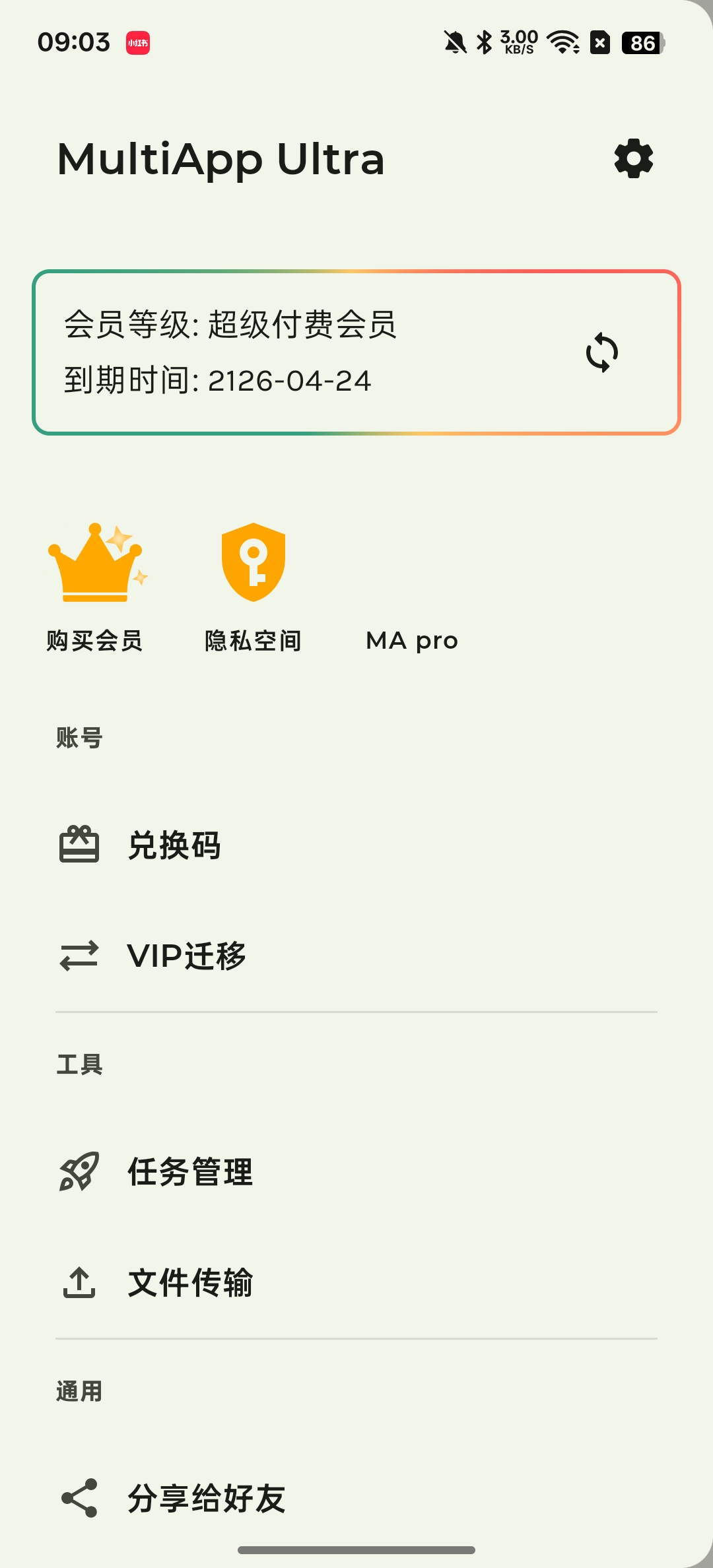Open 文件传输 file transfer
Screen dimensions: 713x1568
pos(356,1282)
